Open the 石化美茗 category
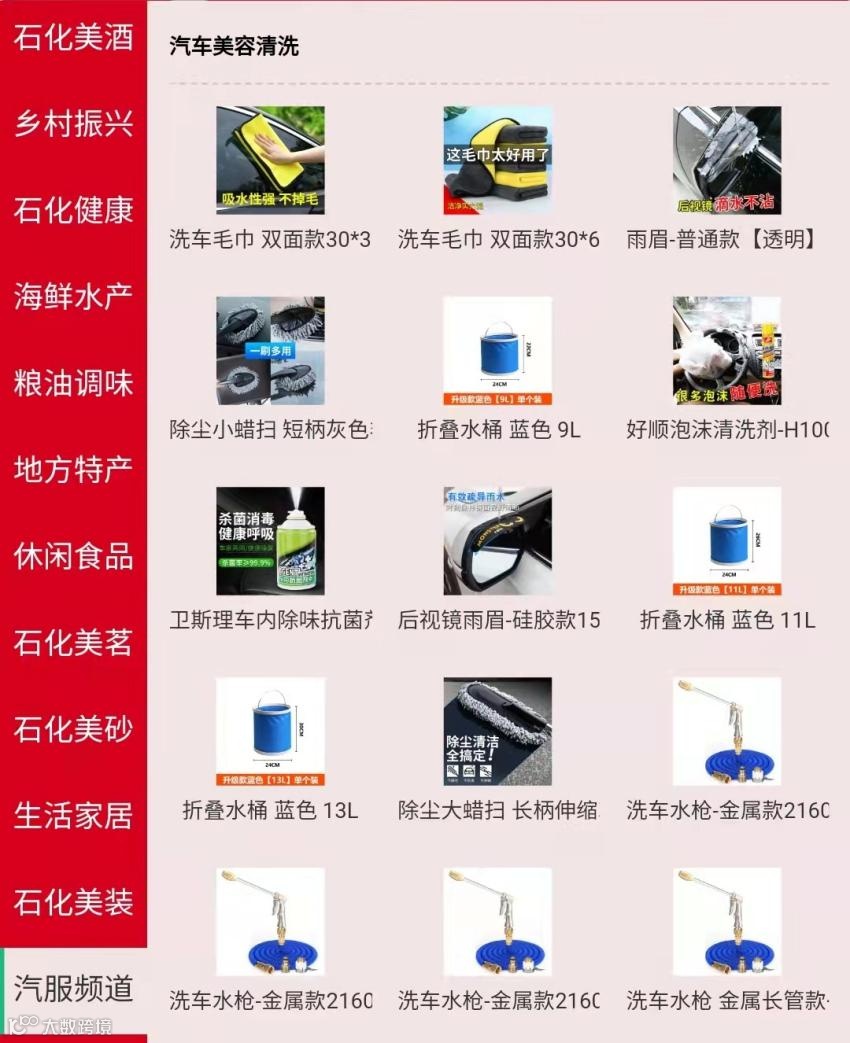Image resolution: width=850 pixels, height=1043 pixels. coord(73,642)
